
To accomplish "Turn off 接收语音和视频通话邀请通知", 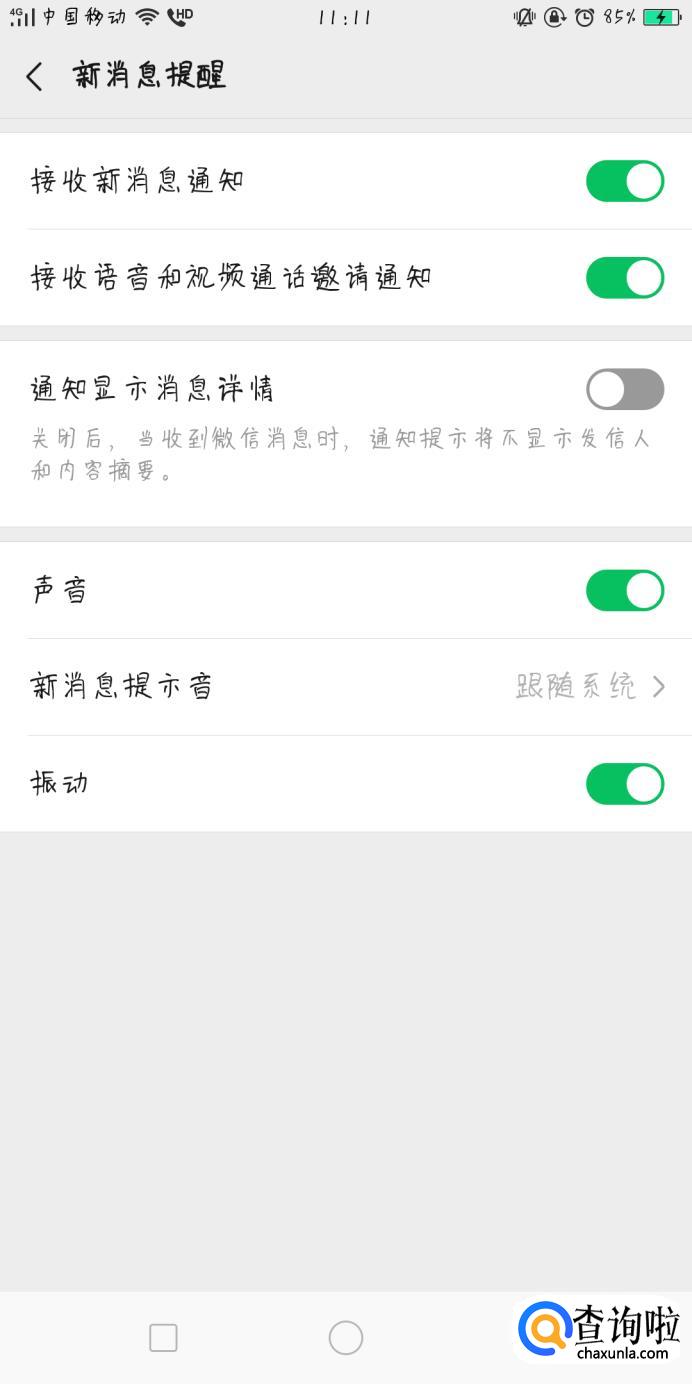I will click(624, 278).
